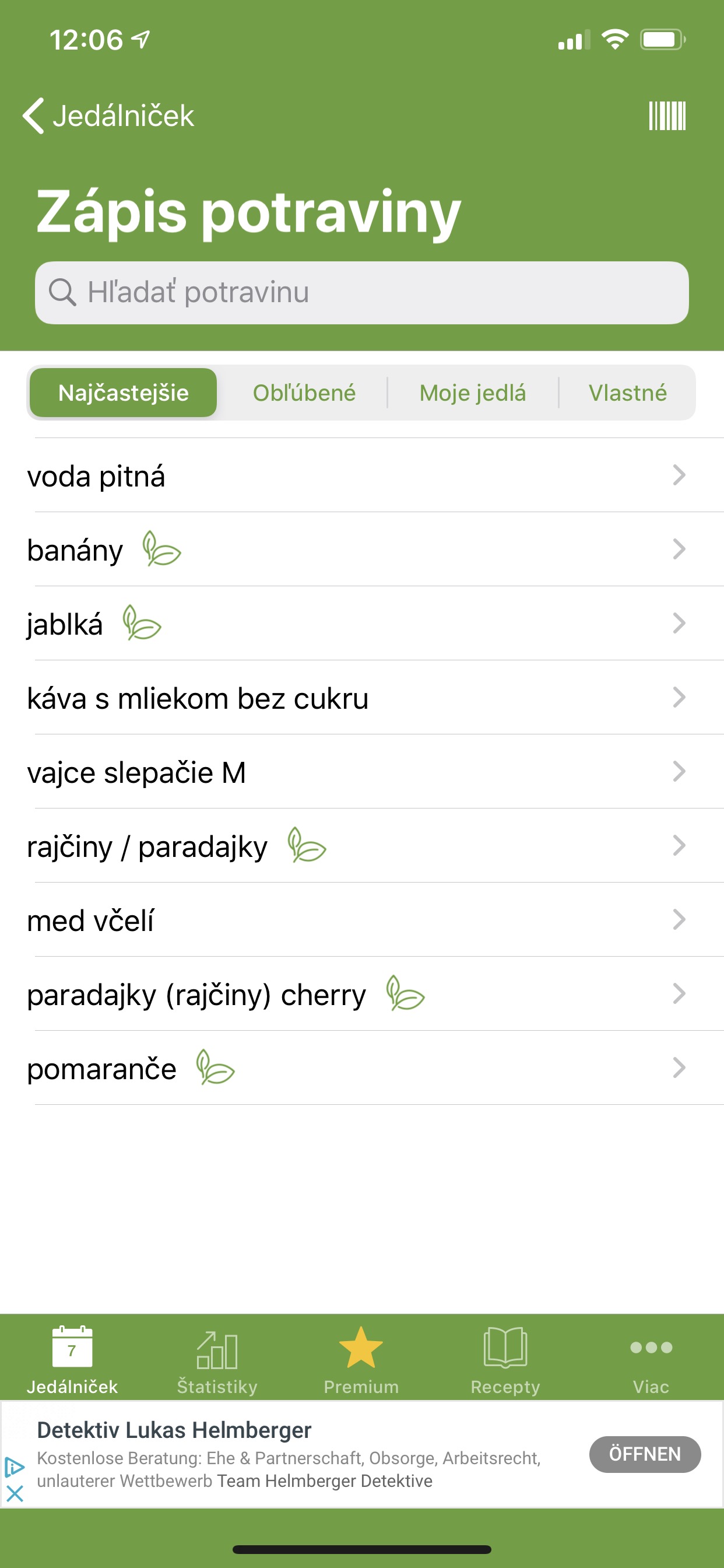Open the barcode scanner
This screenshot has width=724, height=1568.
pos(667,116)
